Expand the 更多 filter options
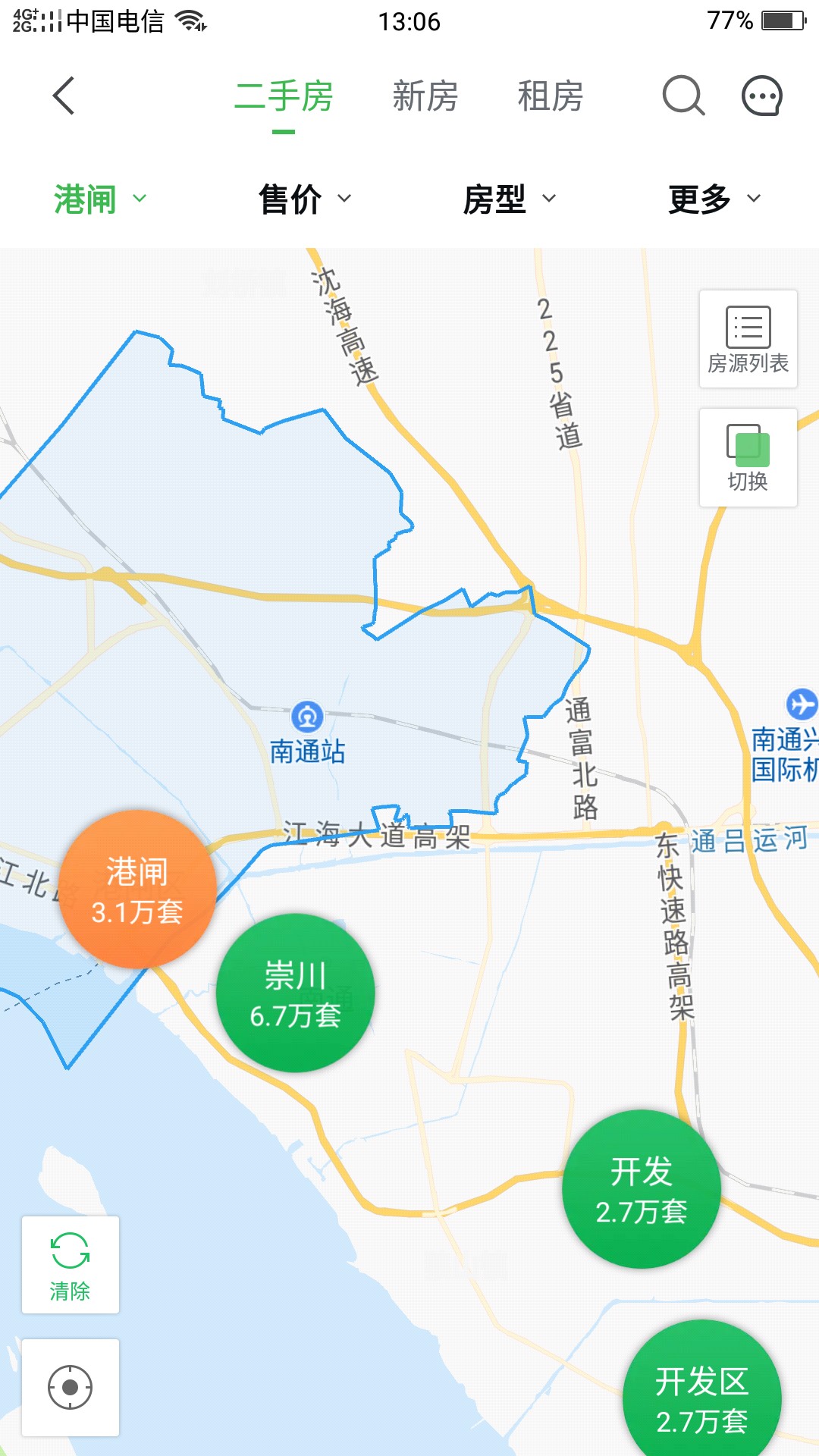This screenshot has height=1456, width=819. 714,199
